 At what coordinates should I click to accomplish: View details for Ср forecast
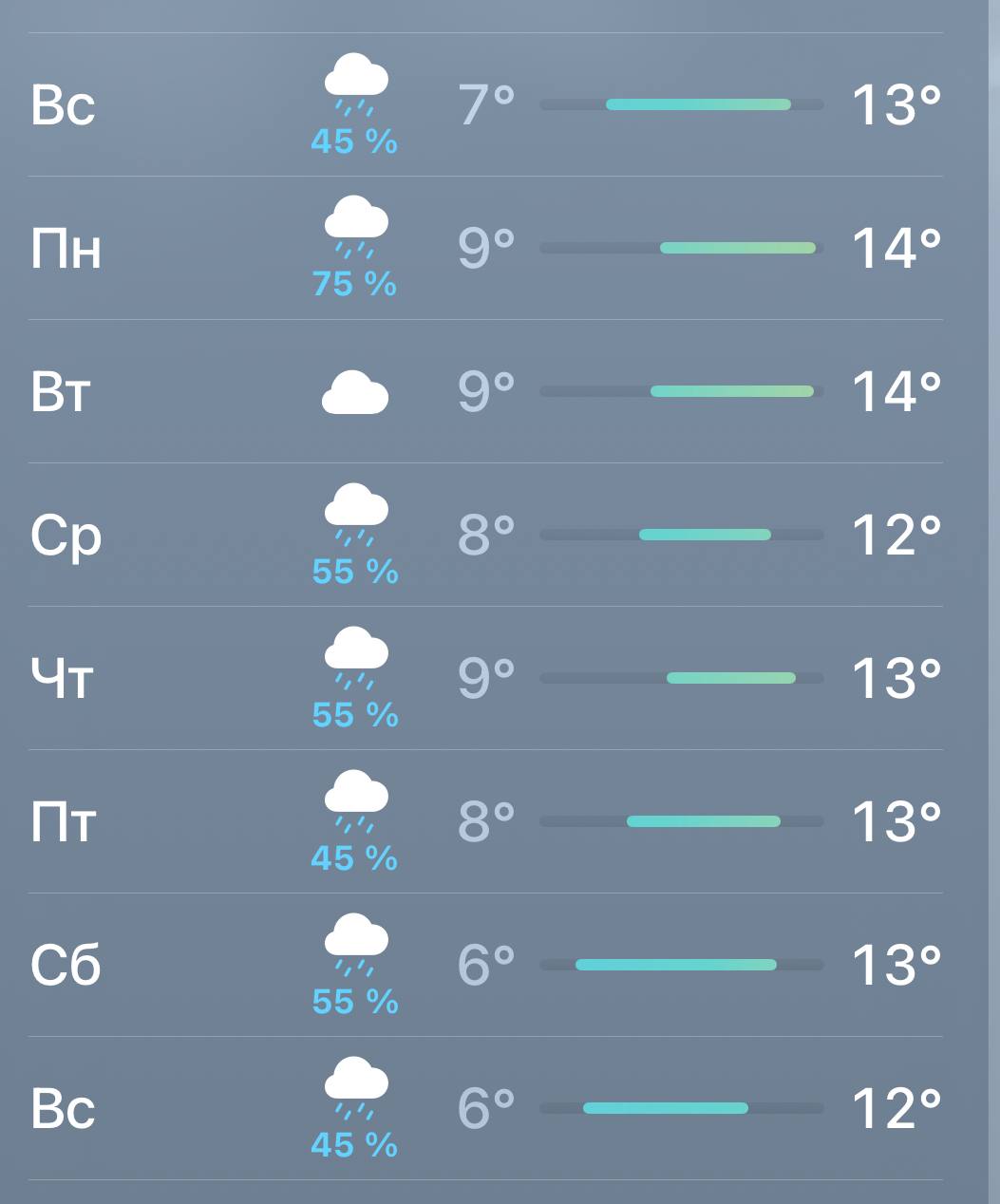point(486,535)
